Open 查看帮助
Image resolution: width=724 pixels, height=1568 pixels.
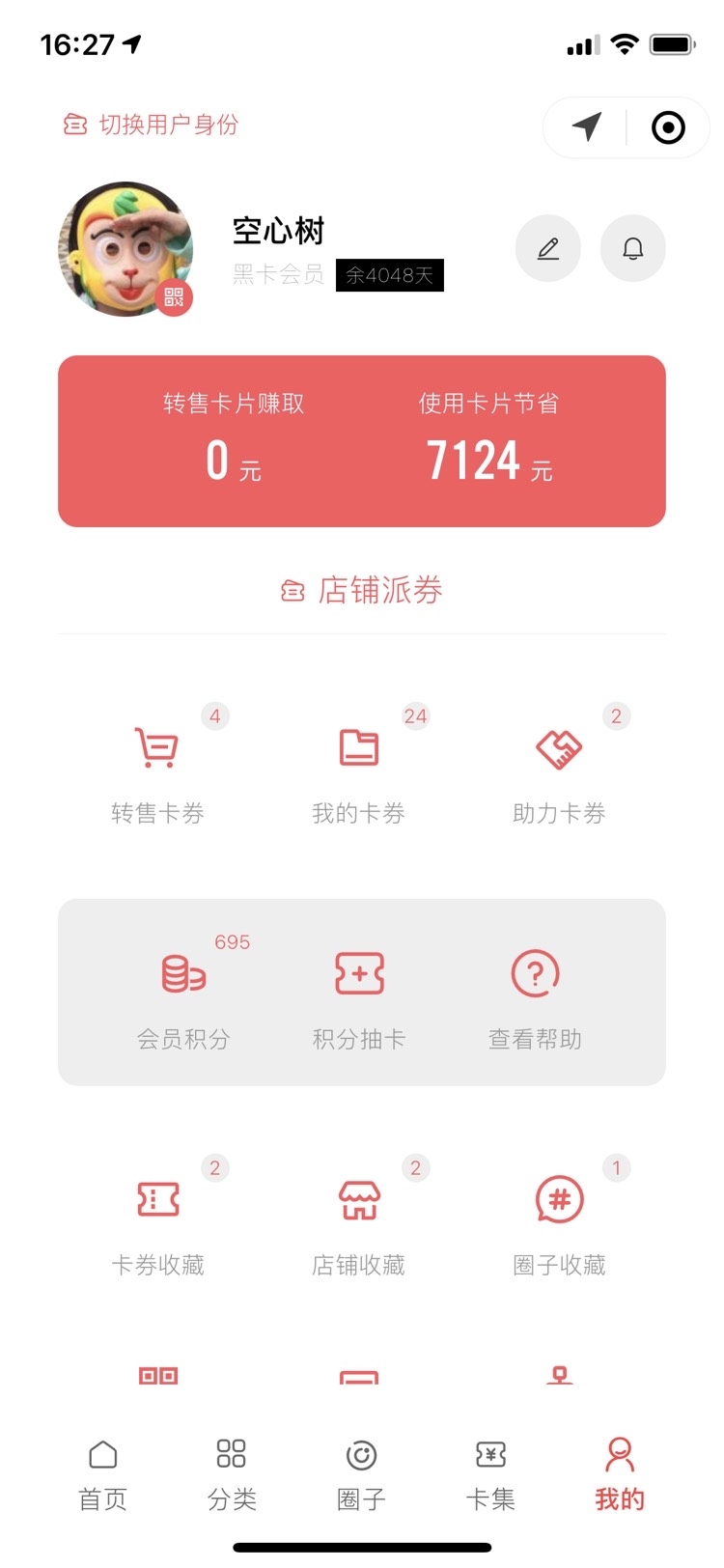(x=535, y=999)
